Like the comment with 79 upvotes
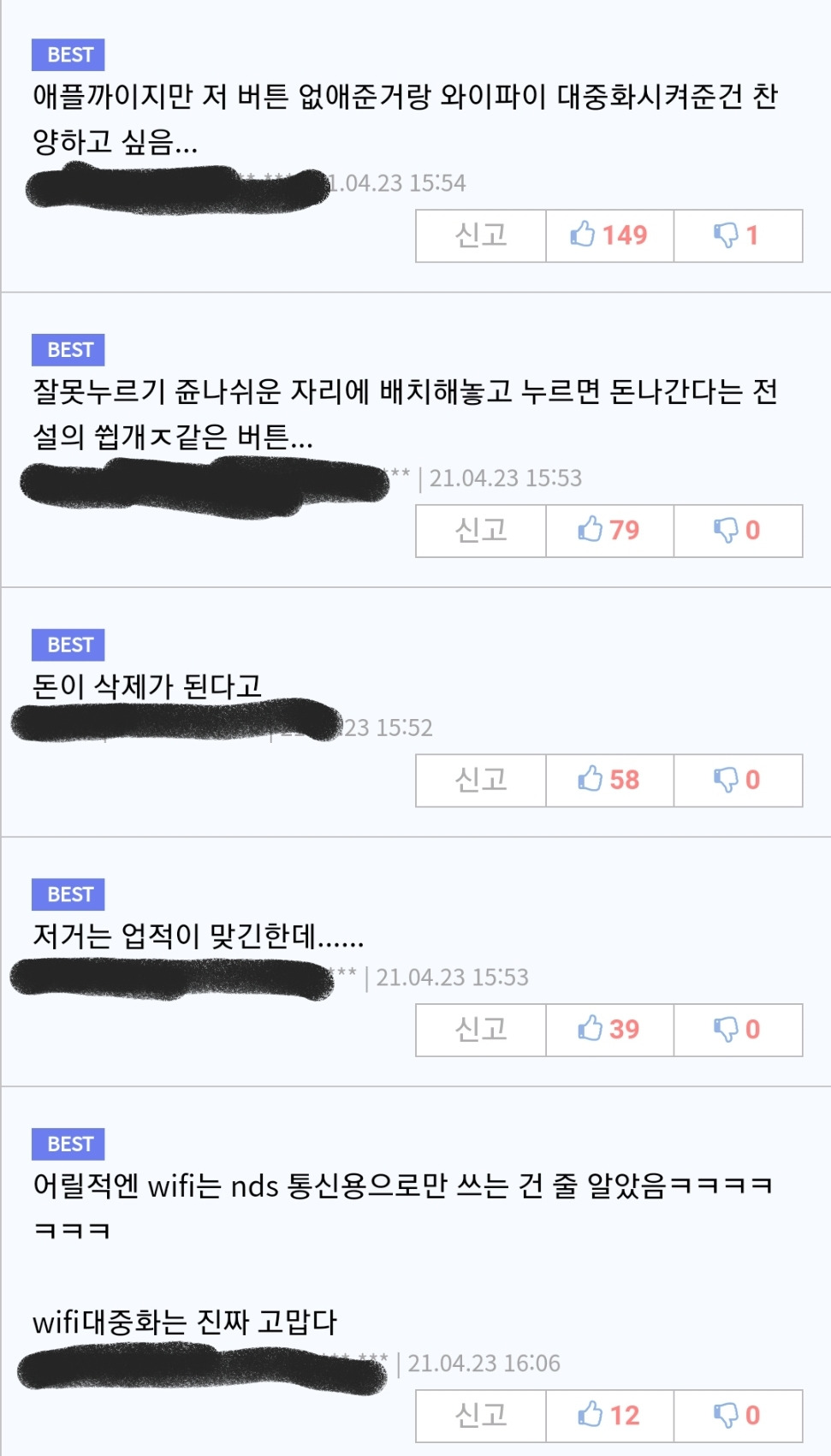The width and height of the screenshot is (831, 1456). click(x=609, y=531)
